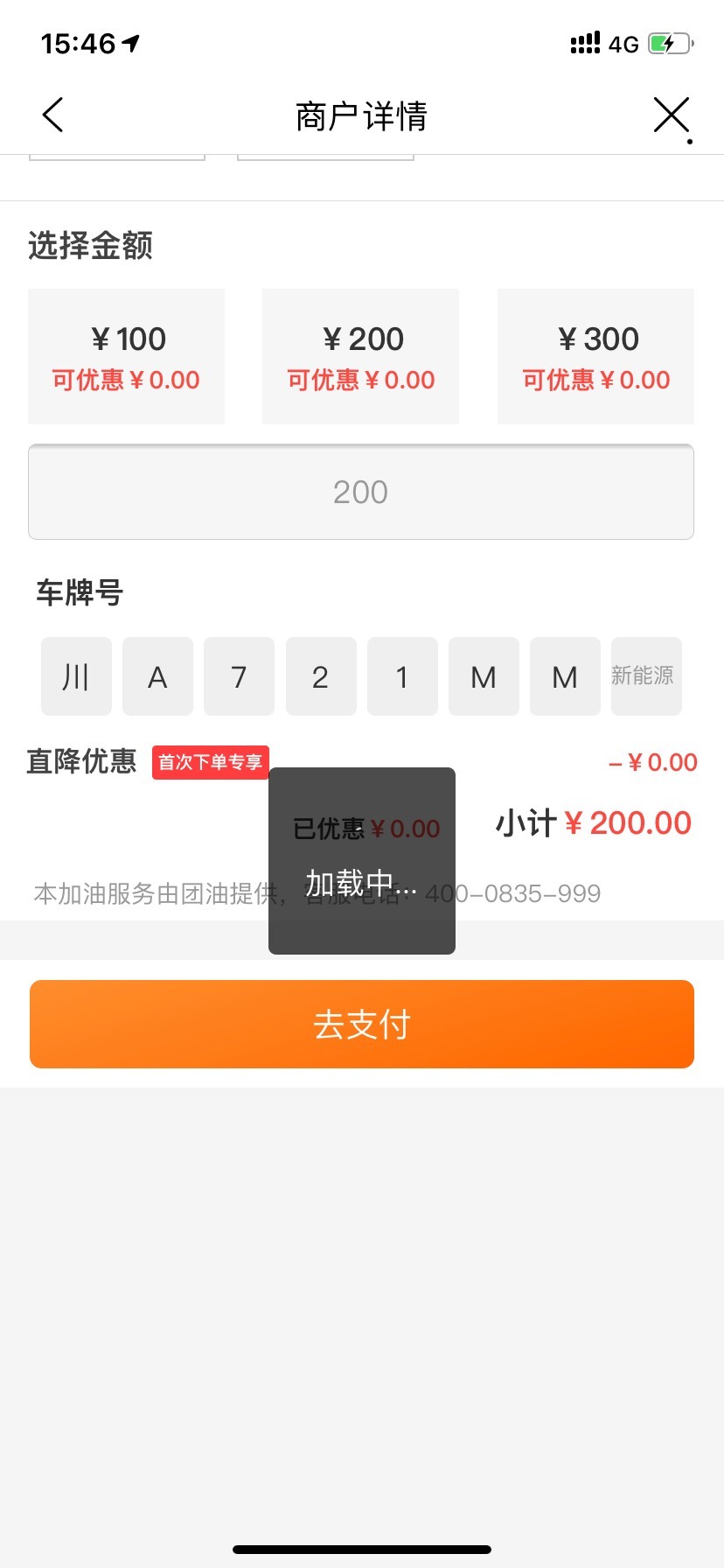This screenshot has width=724, height=1568.
Task: Edit plate digit 7
Action: [239, 676]
